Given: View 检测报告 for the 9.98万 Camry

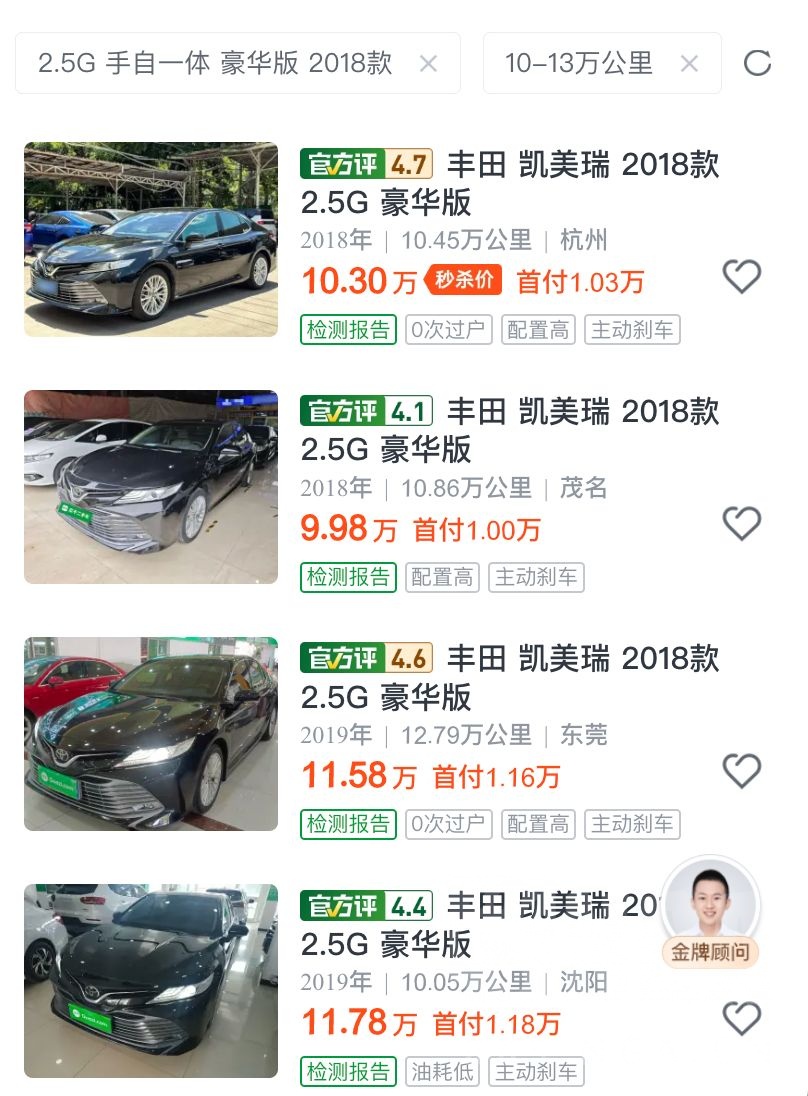Looking at the screenshot, I should click(348, 577).
